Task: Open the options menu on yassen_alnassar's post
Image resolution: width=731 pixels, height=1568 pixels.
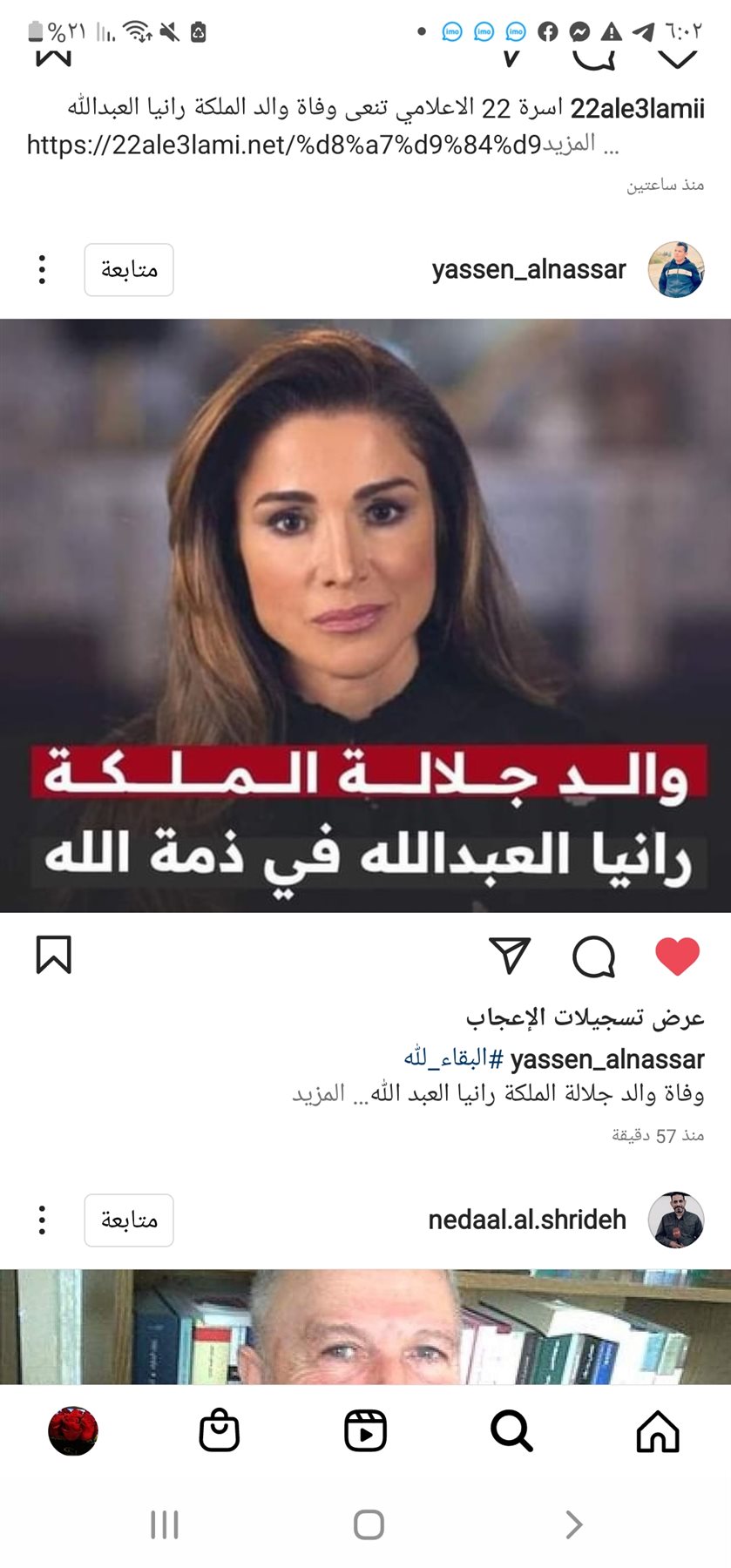Action: point(42,270)
